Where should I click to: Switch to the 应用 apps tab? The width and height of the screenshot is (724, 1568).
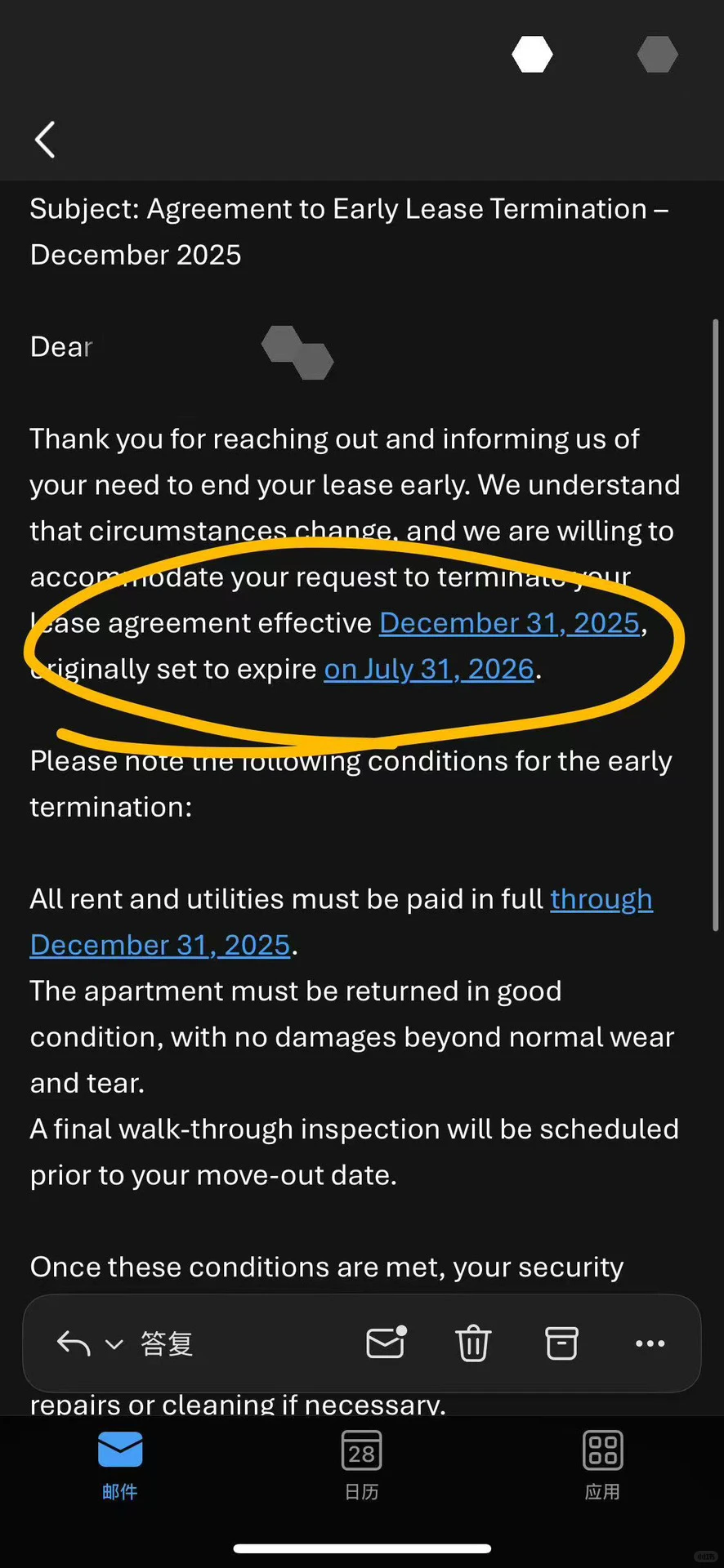pos(602,1465)
